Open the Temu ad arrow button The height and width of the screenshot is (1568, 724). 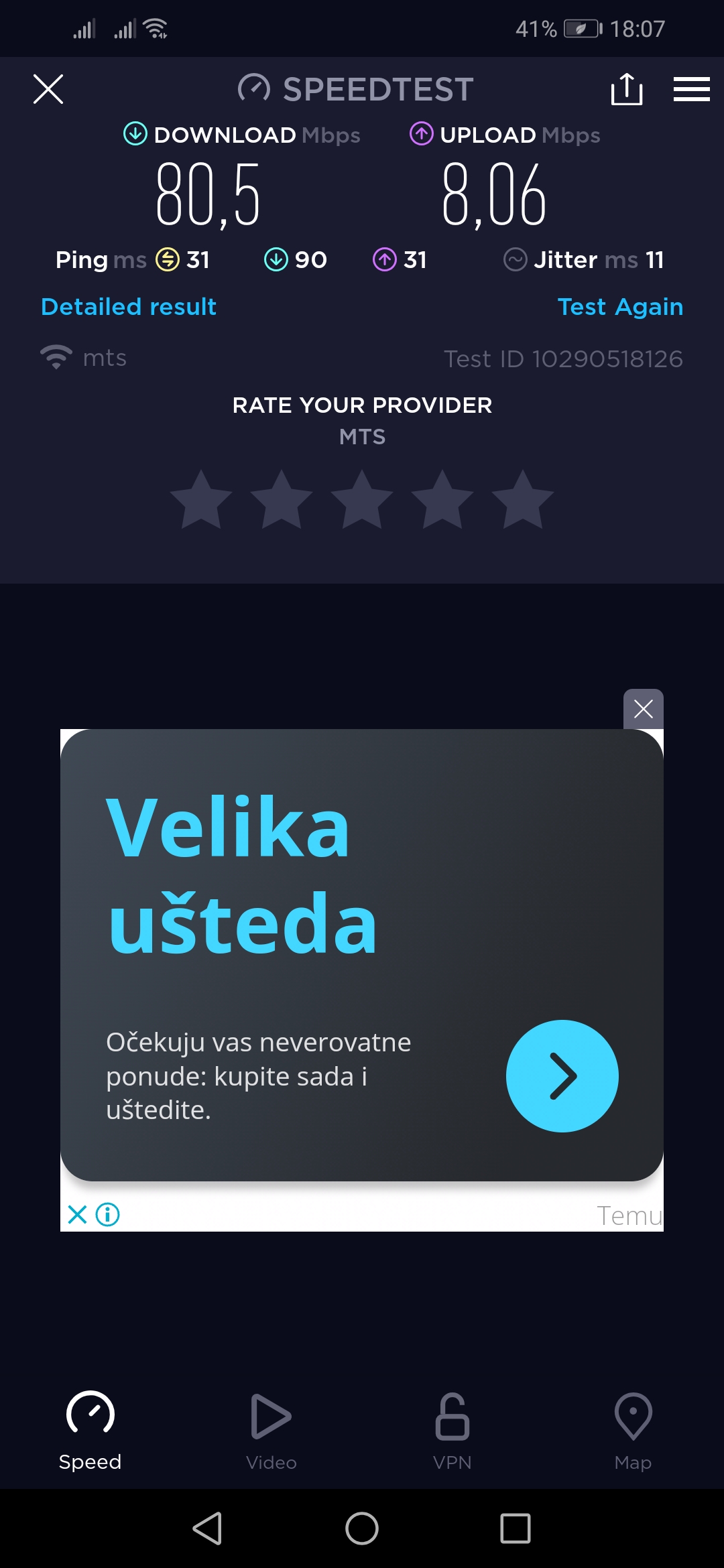562,1076
